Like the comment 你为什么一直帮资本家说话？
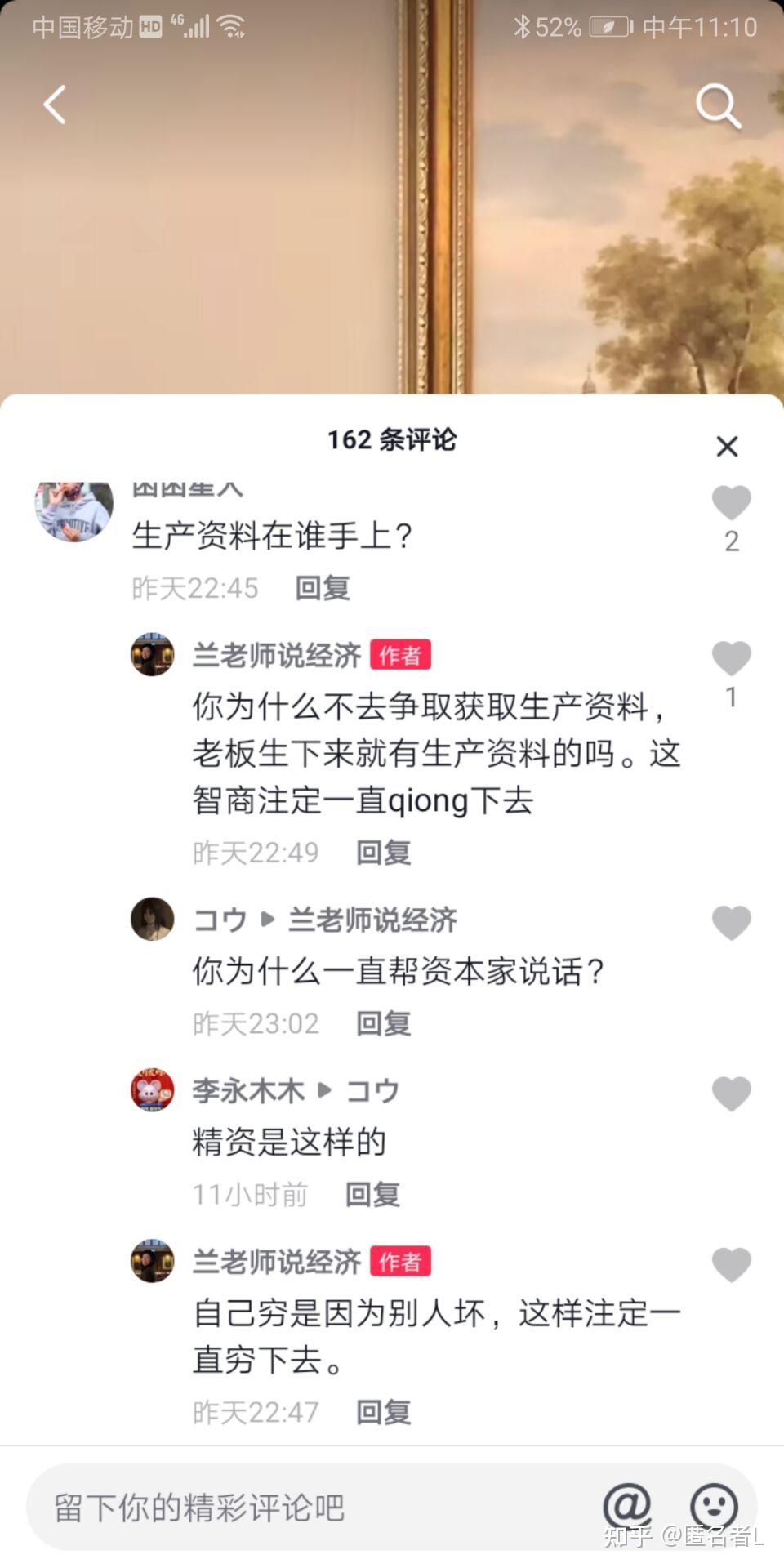Screen dimensions: 784x1568 [731, 924]
